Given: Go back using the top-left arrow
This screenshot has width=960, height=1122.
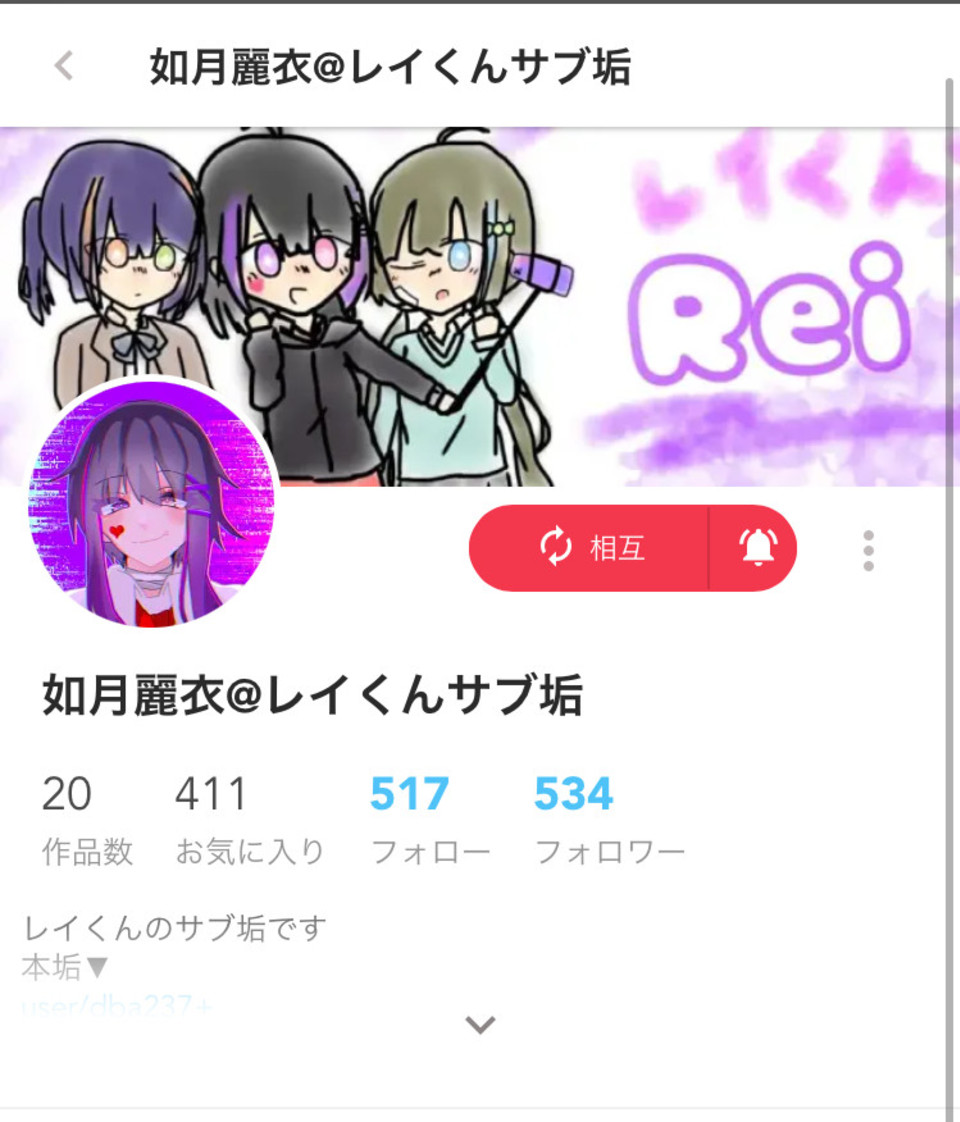Looking at the screenshot, I should click(x=64, y=66).
